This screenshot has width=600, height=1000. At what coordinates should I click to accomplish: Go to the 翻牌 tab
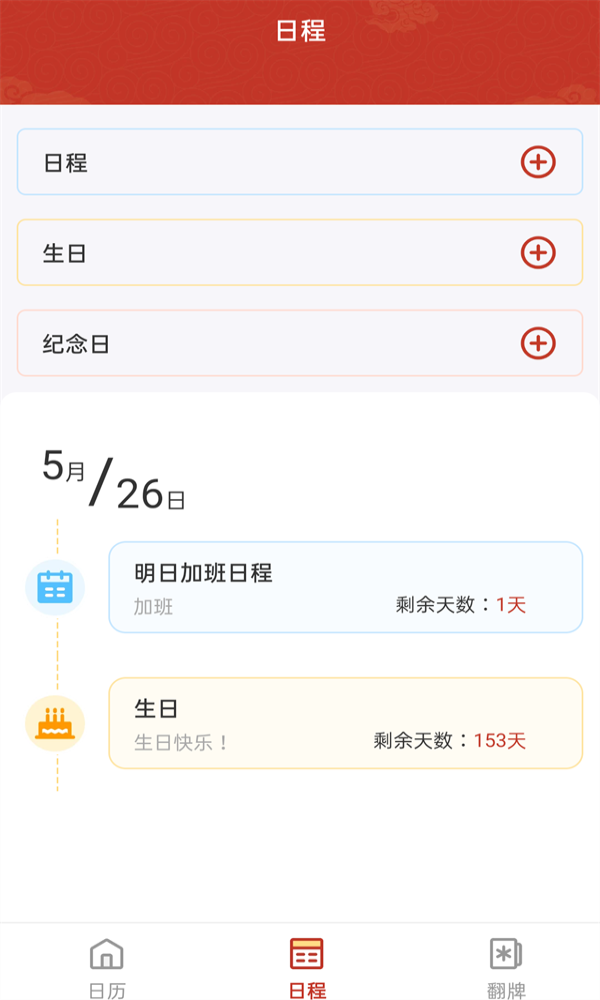[506, 967]
